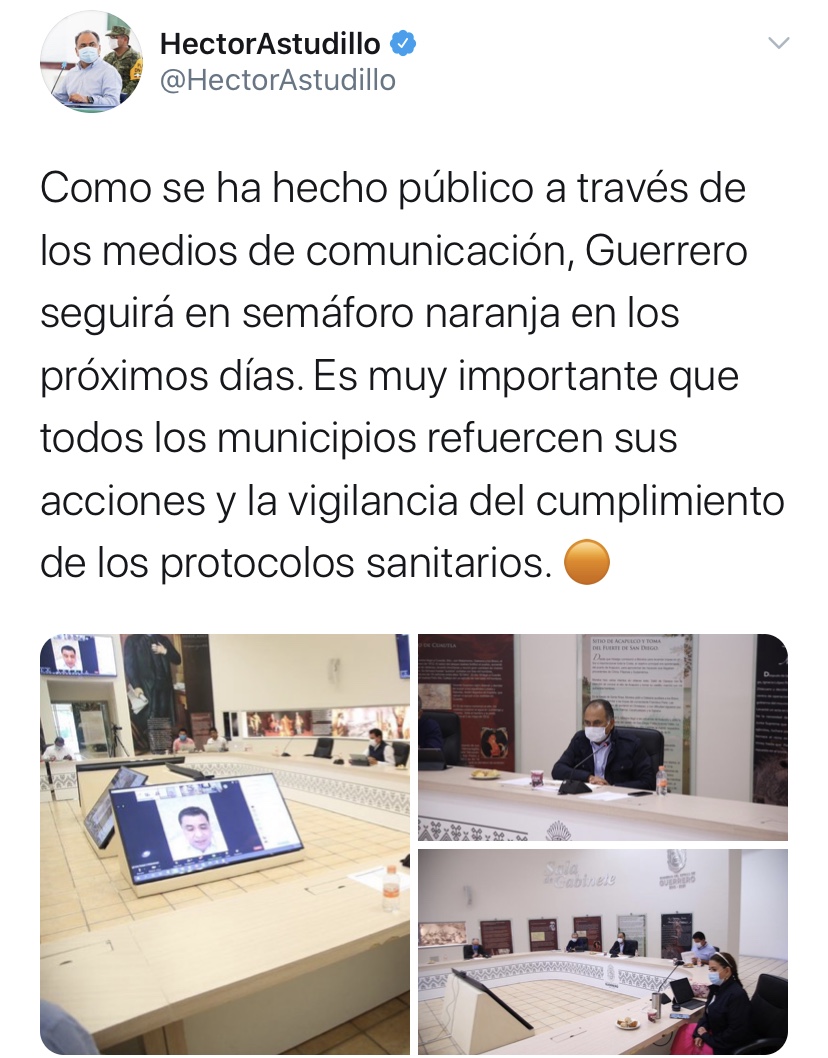Open the tweet options chevron menu
The height and width of the screenshot is (1058, 828).
(x=777, y=44)
